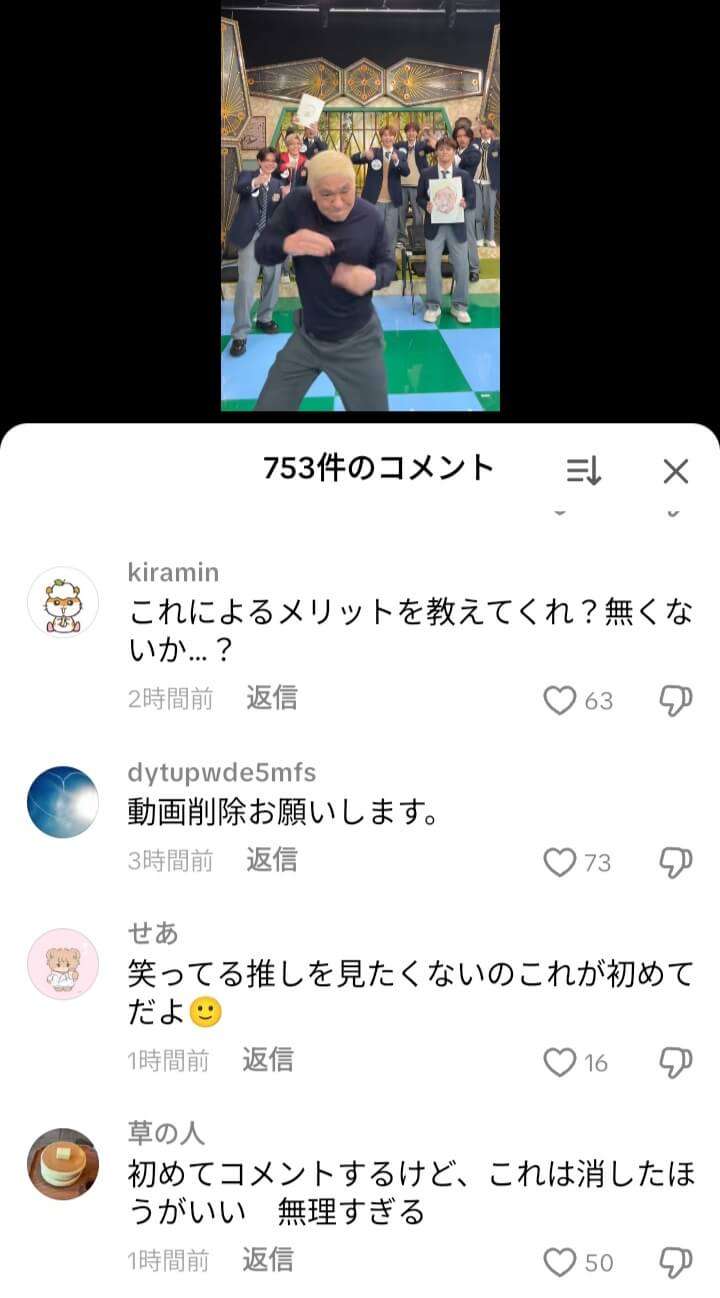Viewport: 720px width, 1298px height.
Task: View 草の人's pancake avatar profile
Action: point(63,1164)
